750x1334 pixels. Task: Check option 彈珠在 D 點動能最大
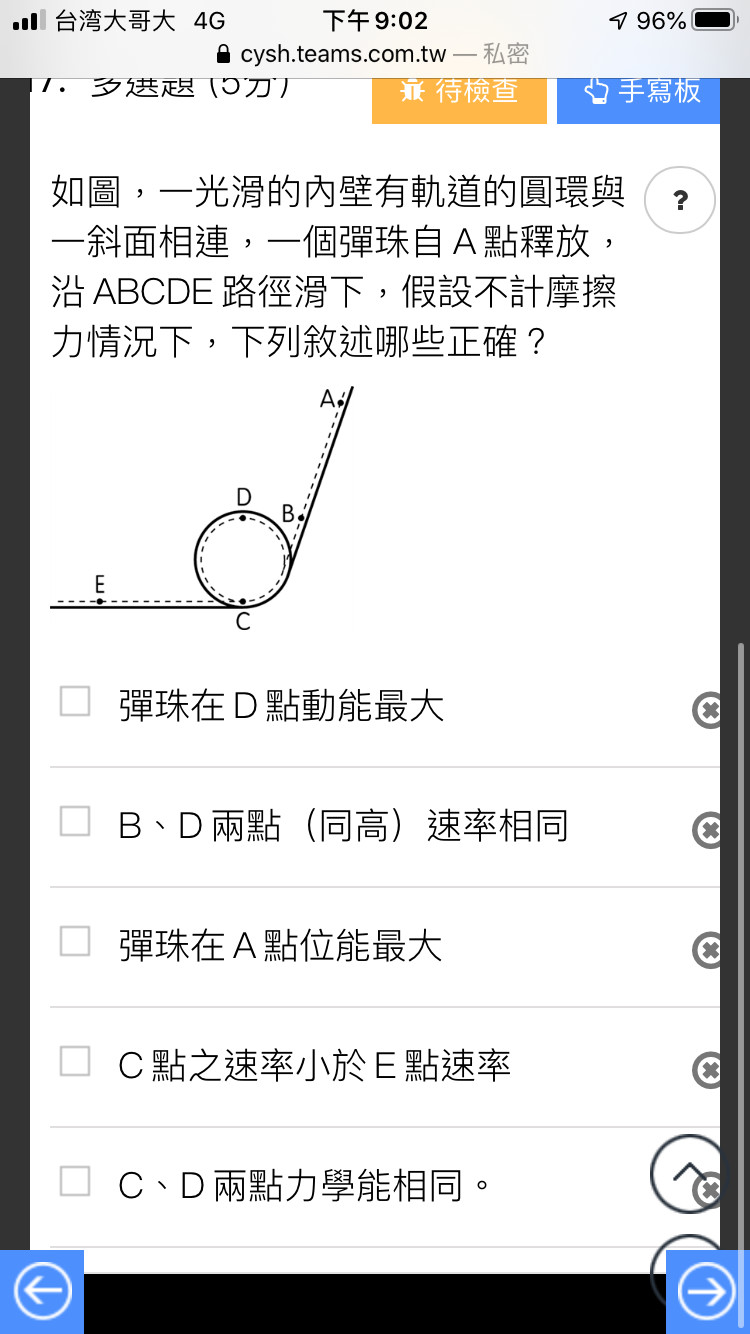click(x=75, y=701)
